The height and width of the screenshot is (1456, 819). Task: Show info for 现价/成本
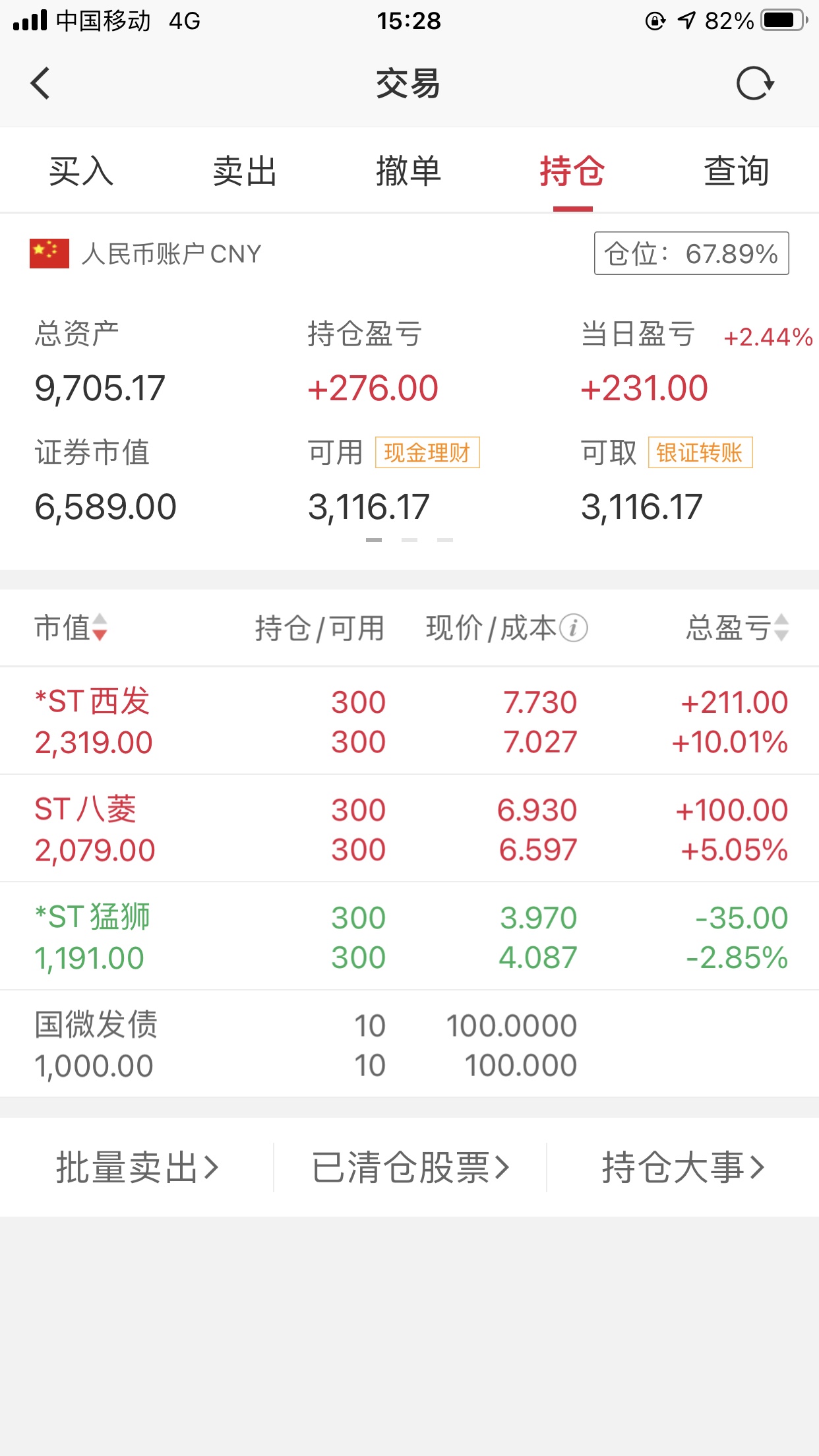click(574, 628)
